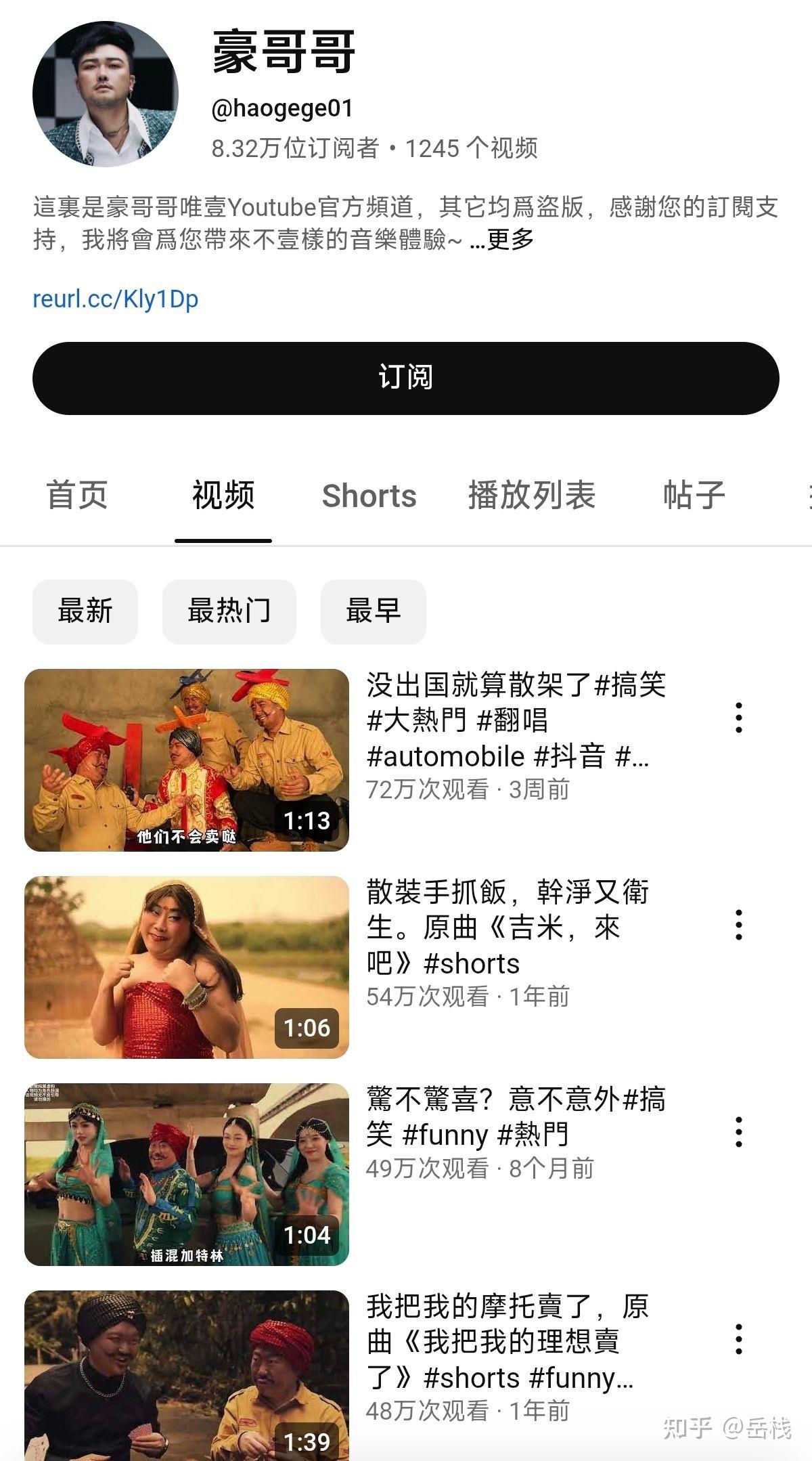Expand channel description via 更多
Viewport: 812px width, 1461px height.
pyautogui.click(x=510, y=239)
